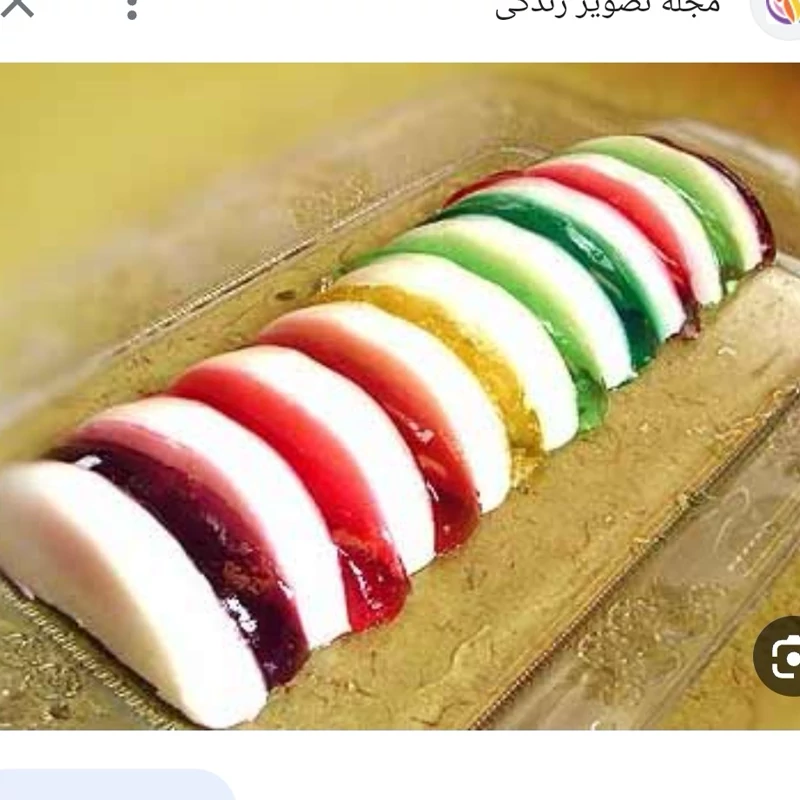Search this image with the Lens icon
This screenshot has height=800, width=800.
[x=784, y=657]
